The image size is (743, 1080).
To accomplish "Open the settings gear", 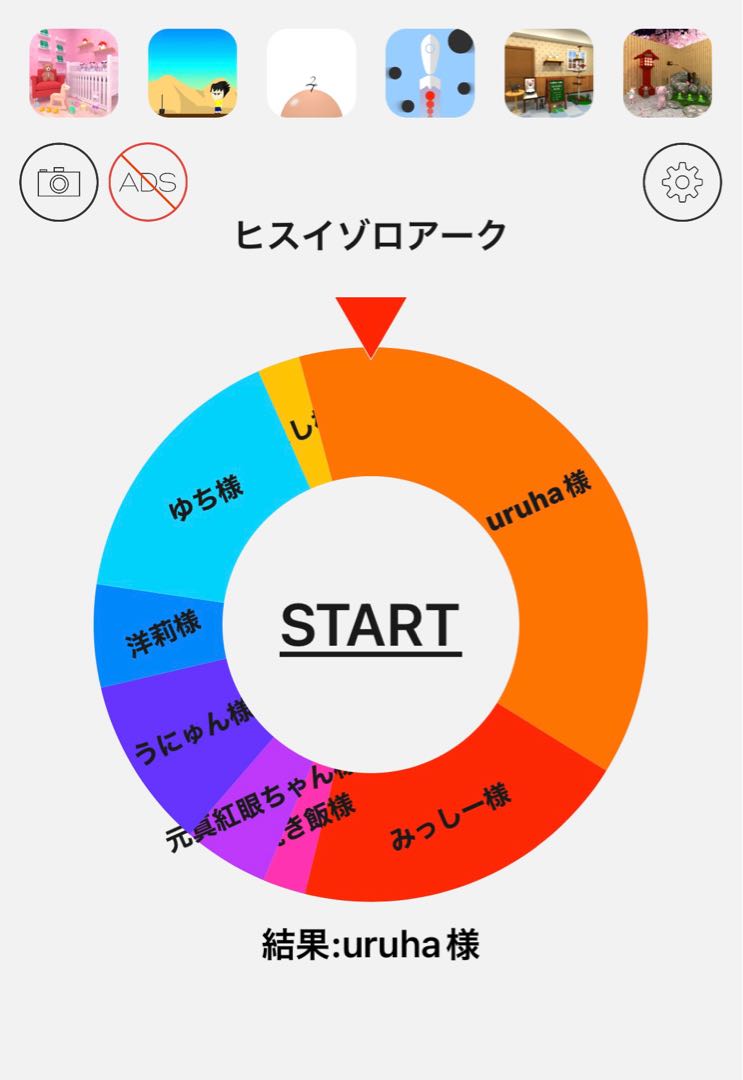I will [682, 183].
